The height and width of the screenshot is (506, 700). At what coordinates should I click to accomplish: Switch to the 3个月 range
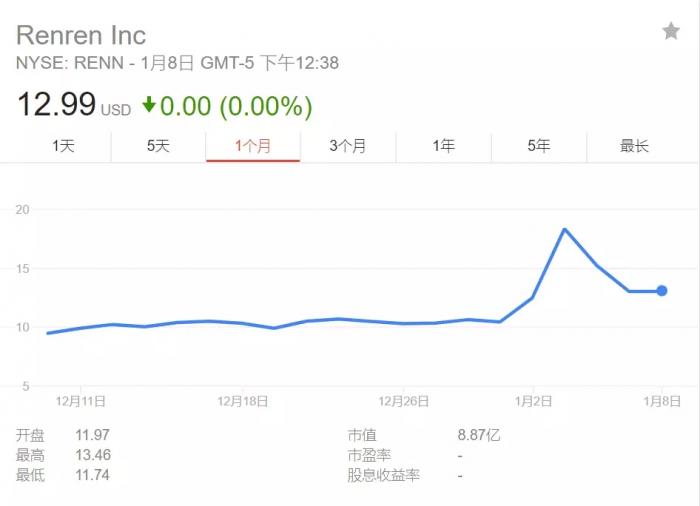click(348, 146)
